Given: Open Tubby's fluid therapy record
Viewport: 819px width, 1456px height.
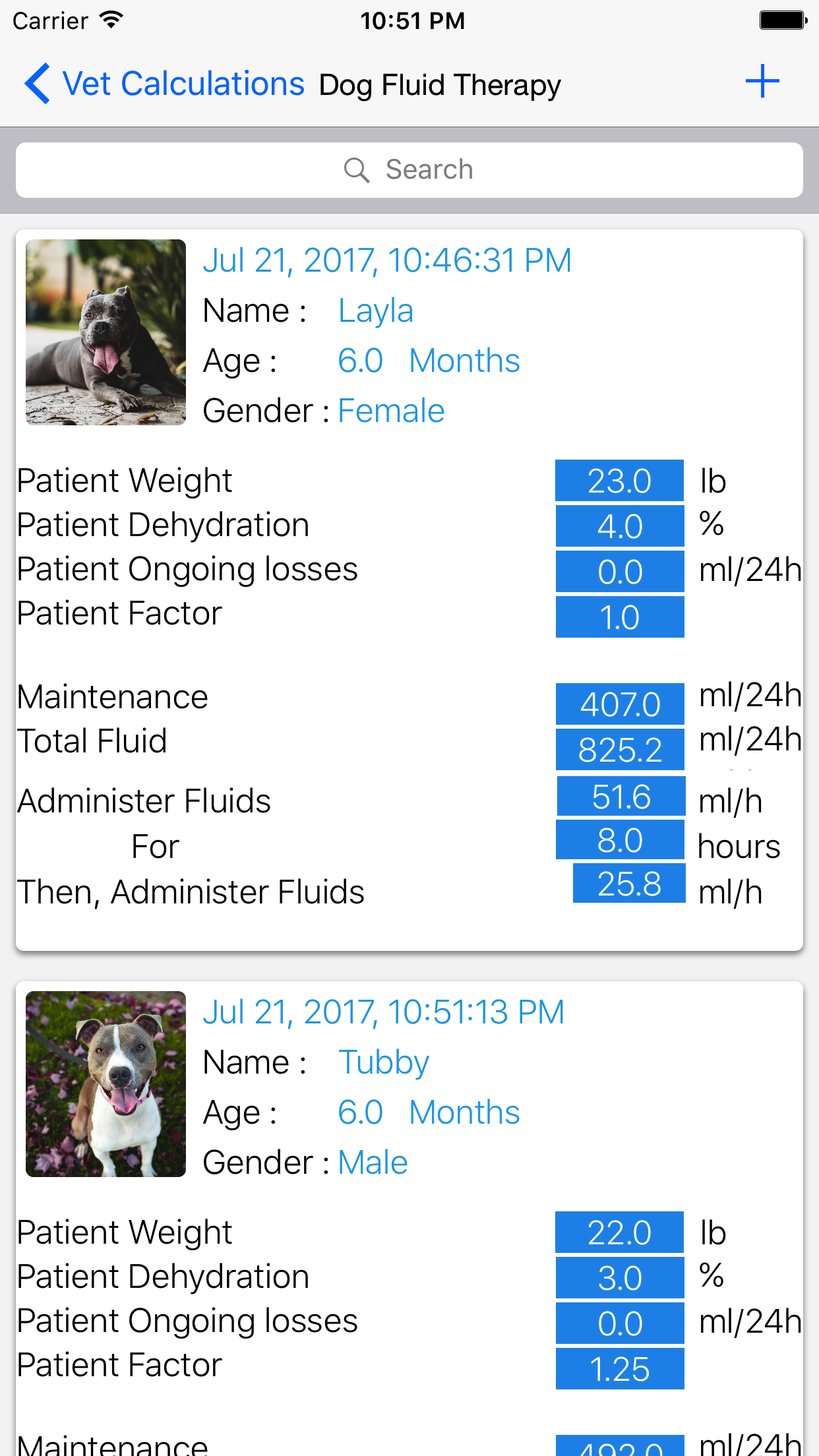Looking at the screenshot, I should point(409,1219).
